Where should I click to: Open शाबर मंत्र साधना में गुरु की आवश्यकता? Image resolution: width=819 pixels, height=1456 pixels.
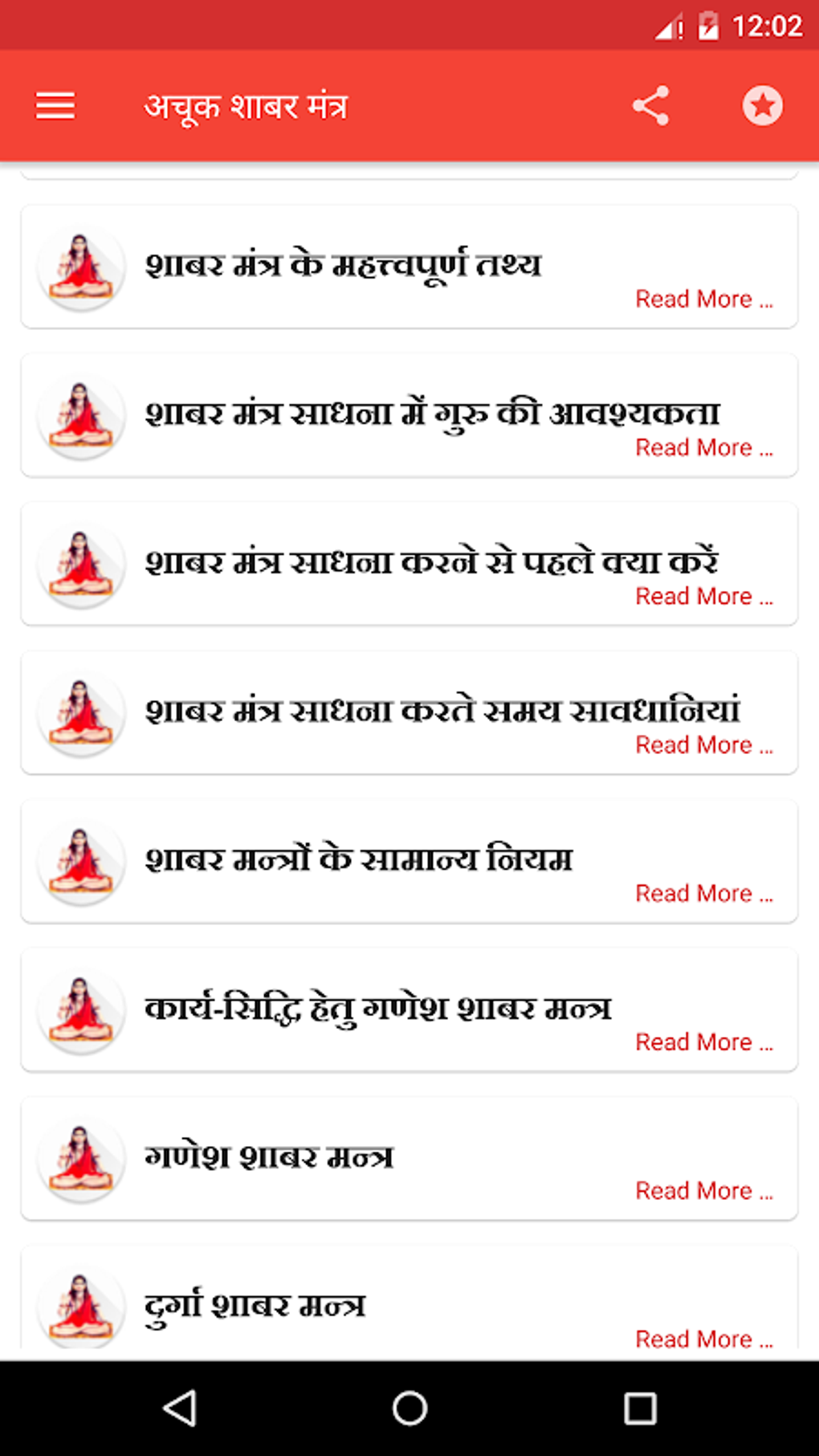point(409,416)
